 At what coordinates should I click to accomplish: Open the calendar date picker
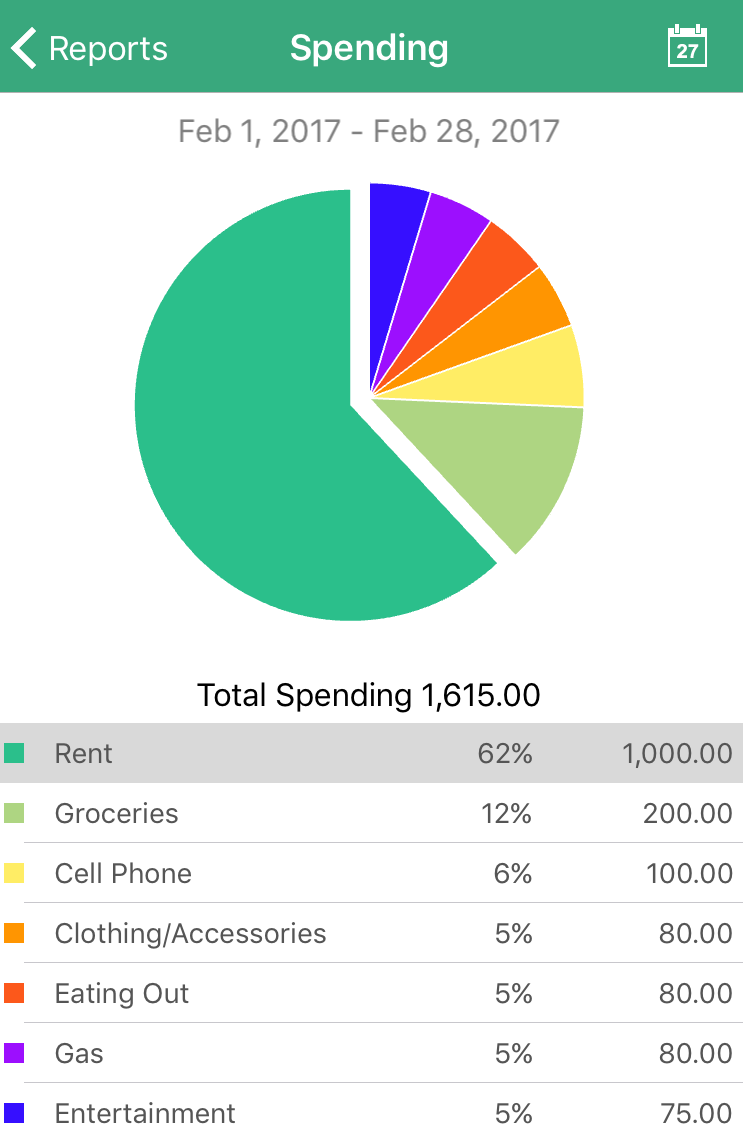coord(687,48)
